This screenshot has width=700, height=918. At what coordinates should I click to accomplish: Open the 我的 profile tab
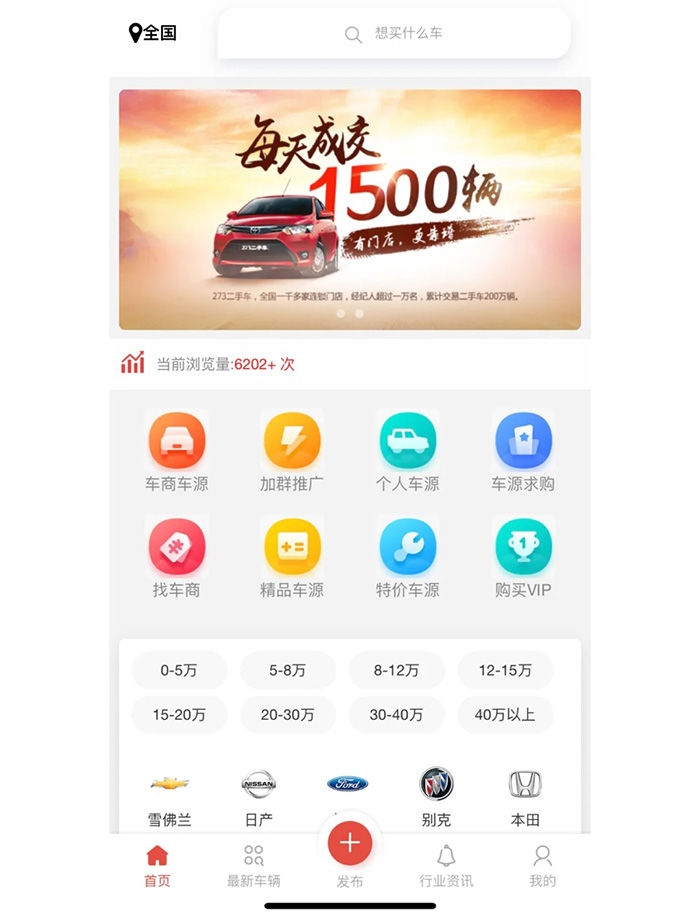(x=542, y=866)
